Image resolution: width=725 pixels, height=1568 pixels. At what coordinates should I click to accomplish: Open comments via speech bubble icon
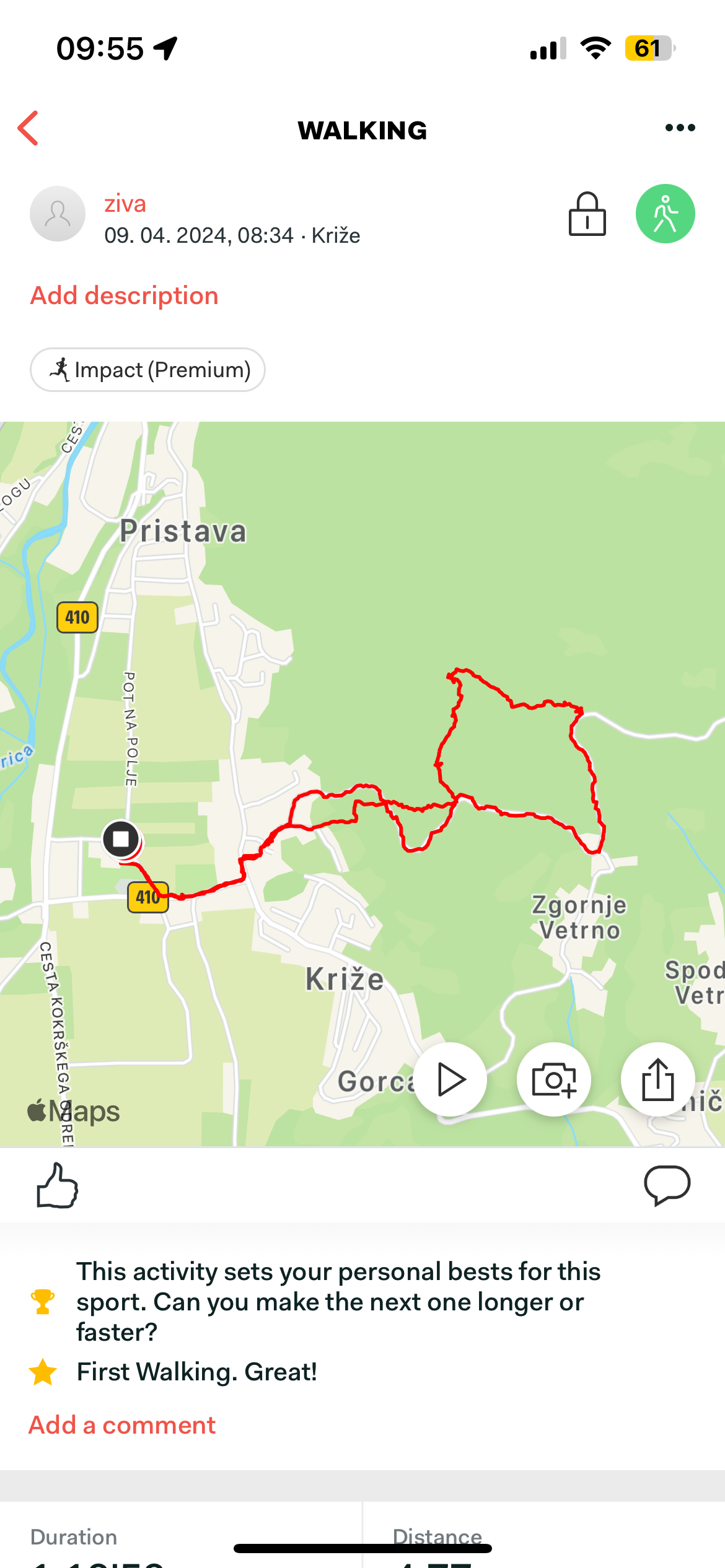(667, 1185)
